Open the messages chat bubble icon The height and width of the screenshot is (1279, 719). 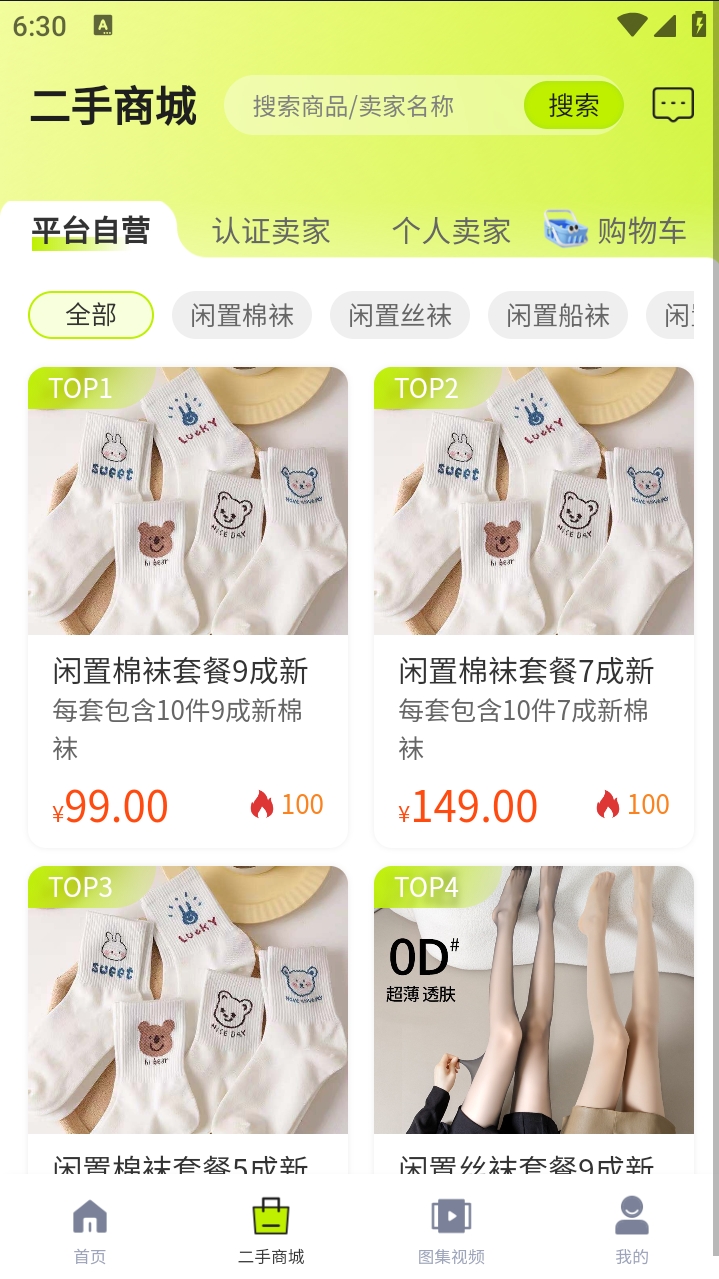pyautogui.click(x=673, y=104)
